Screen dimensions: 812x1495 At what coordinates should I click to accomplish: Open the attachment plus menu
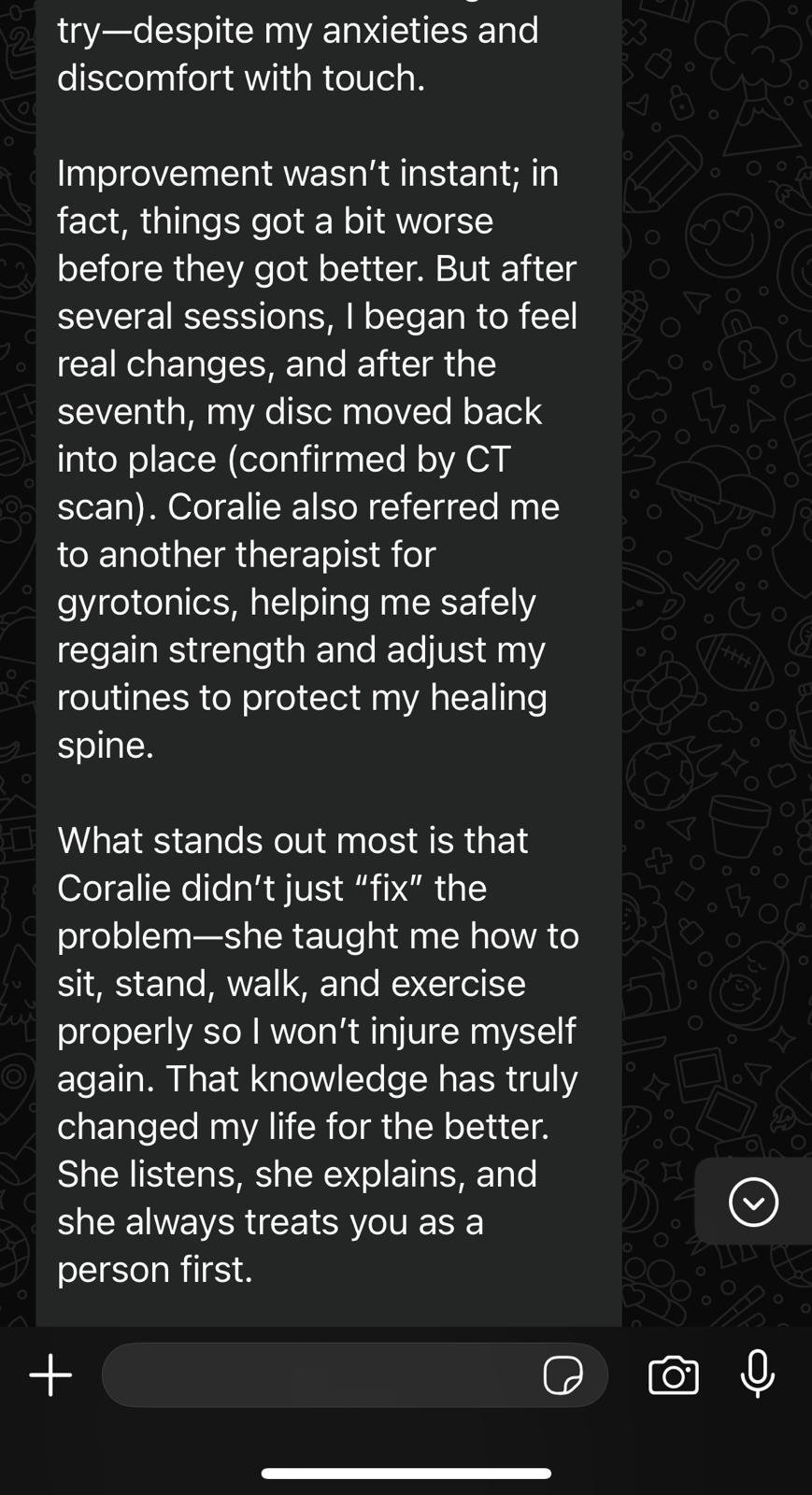coord(50,1374)
